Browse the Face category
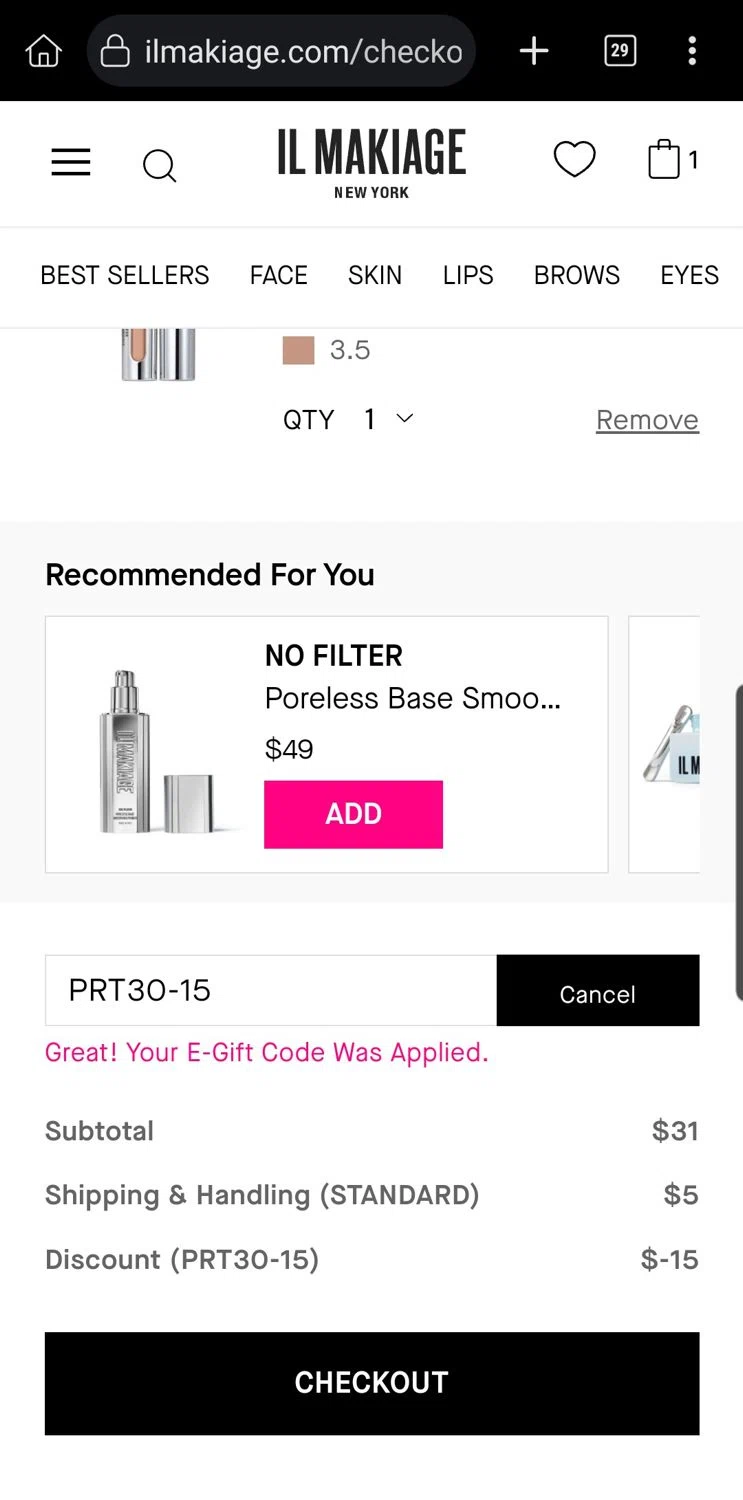The width and height of the screenshot is (743, 1500). tap(279, 275)
